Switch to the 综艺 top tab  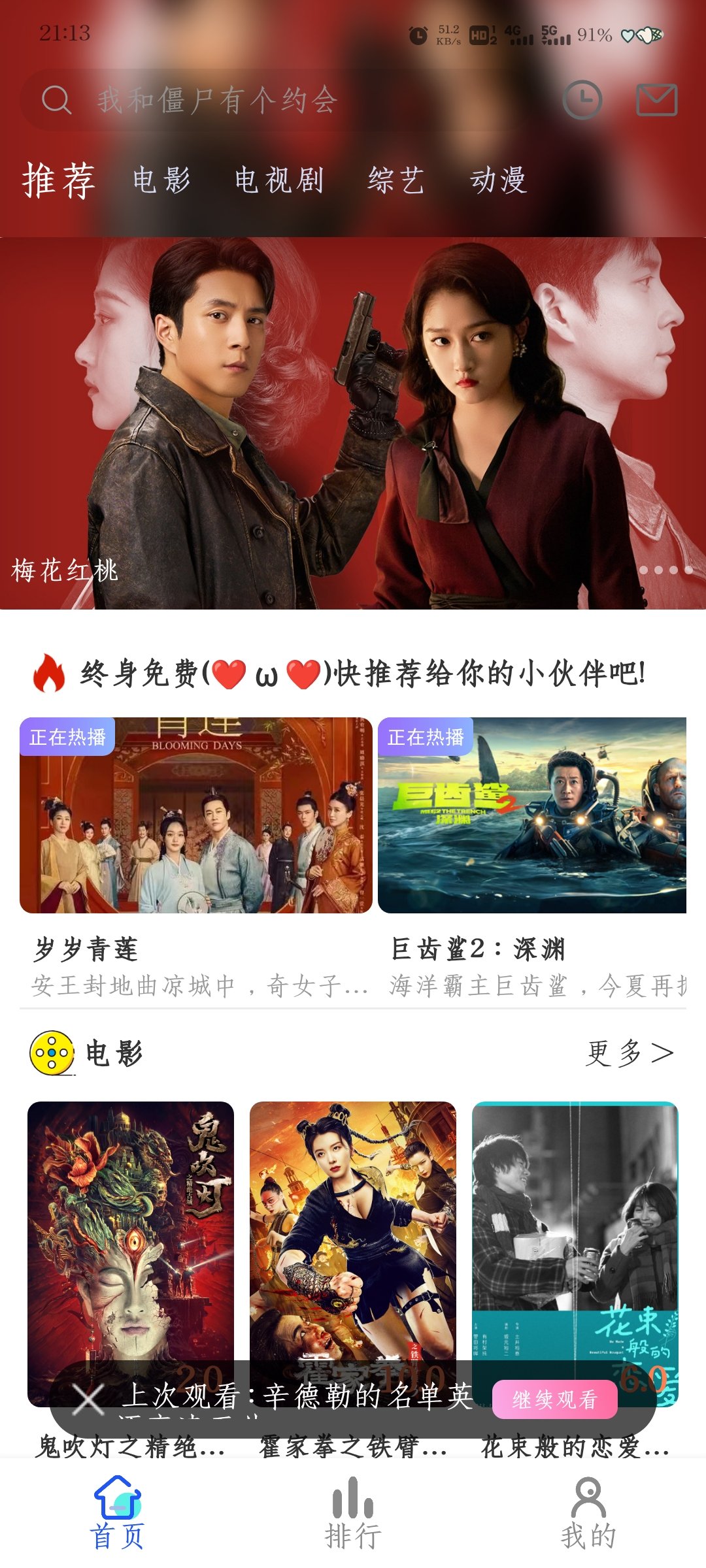click(395, 180)
